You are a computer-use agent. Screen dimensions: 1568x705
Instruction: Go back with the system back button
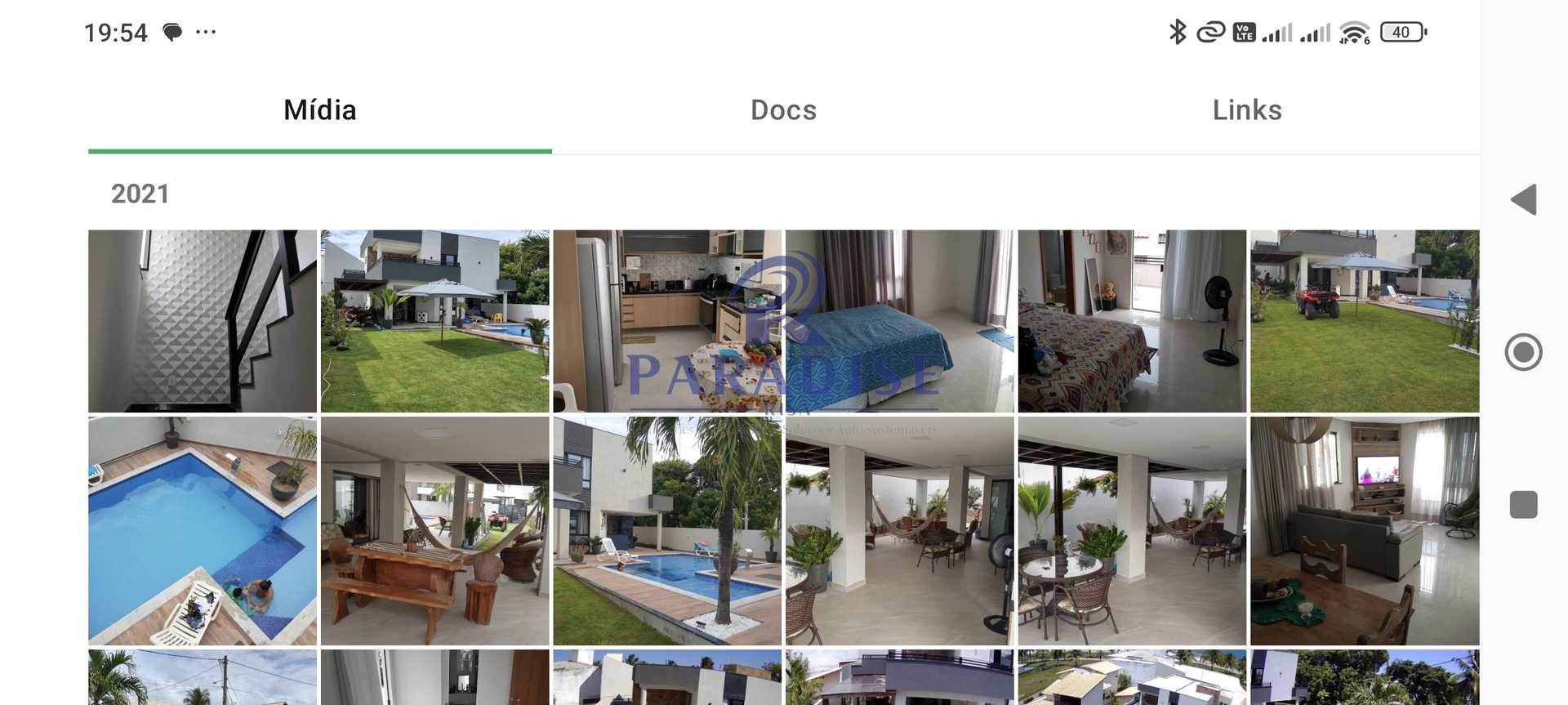tap(1523, 199)
